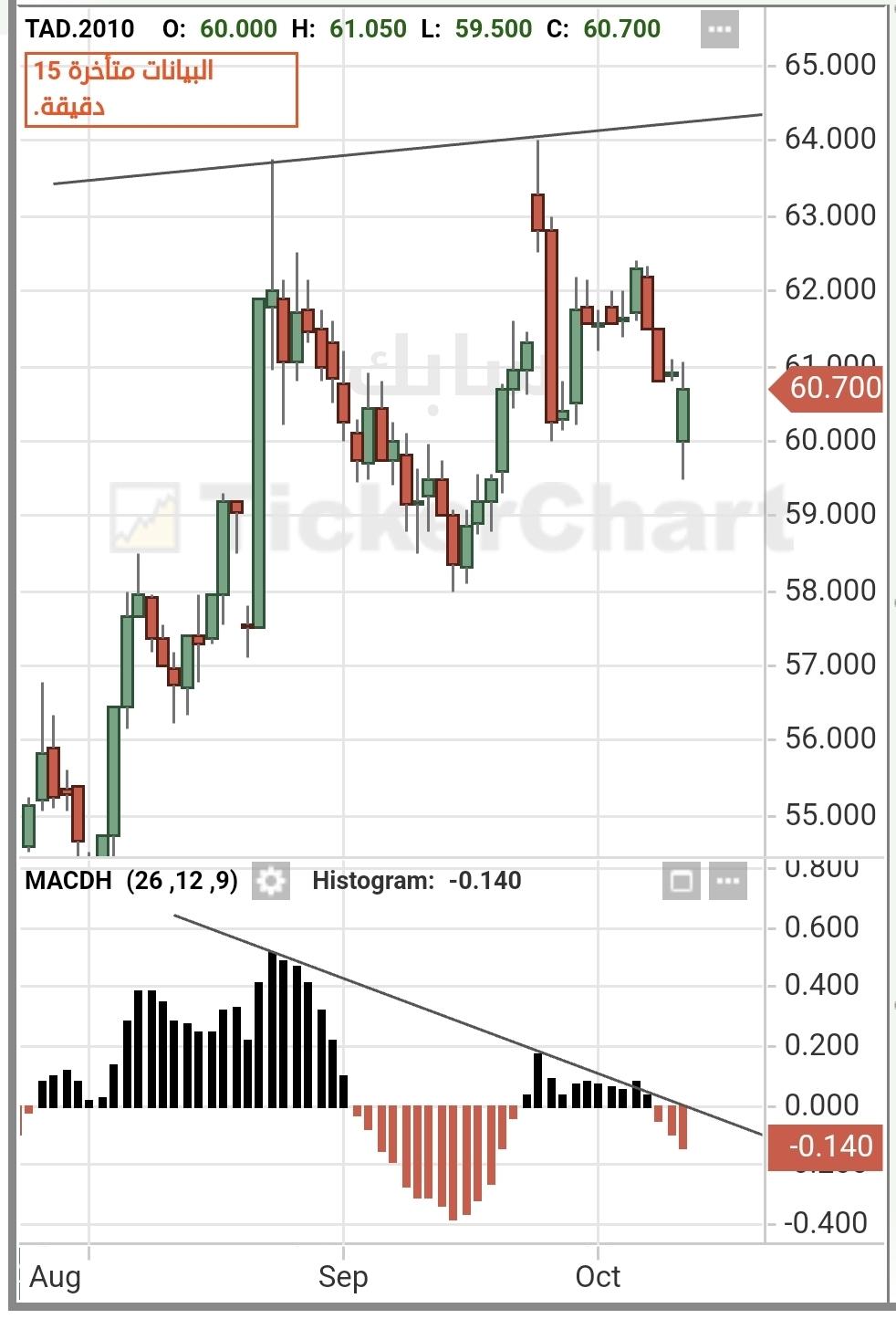Maximize the MACDH indicator panel

click(x=681, y=881)
